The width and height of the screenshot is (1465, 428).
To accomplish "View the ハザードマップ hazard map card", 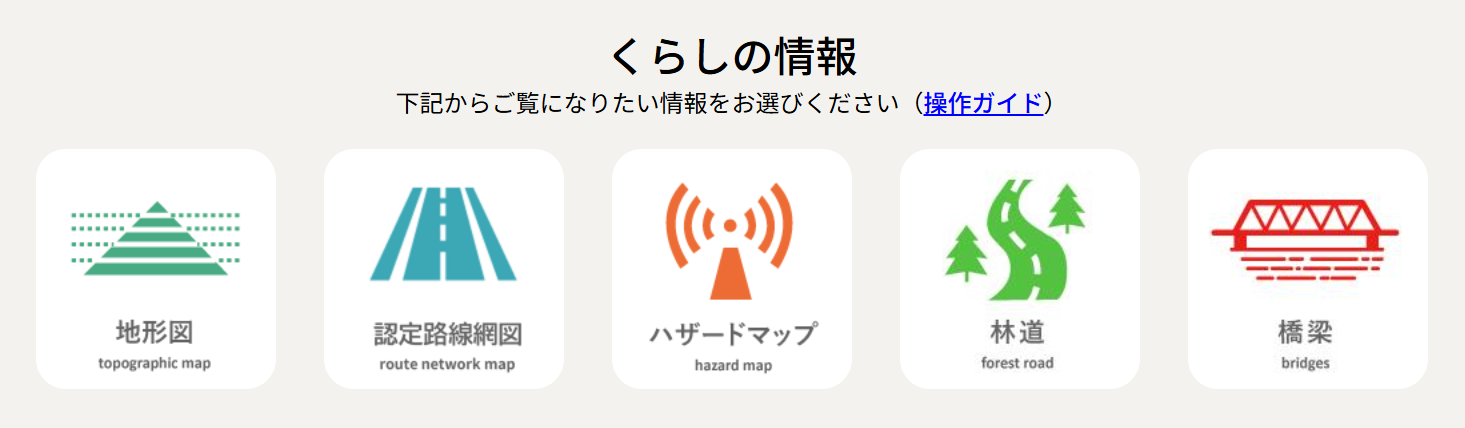I will point(731,269).
